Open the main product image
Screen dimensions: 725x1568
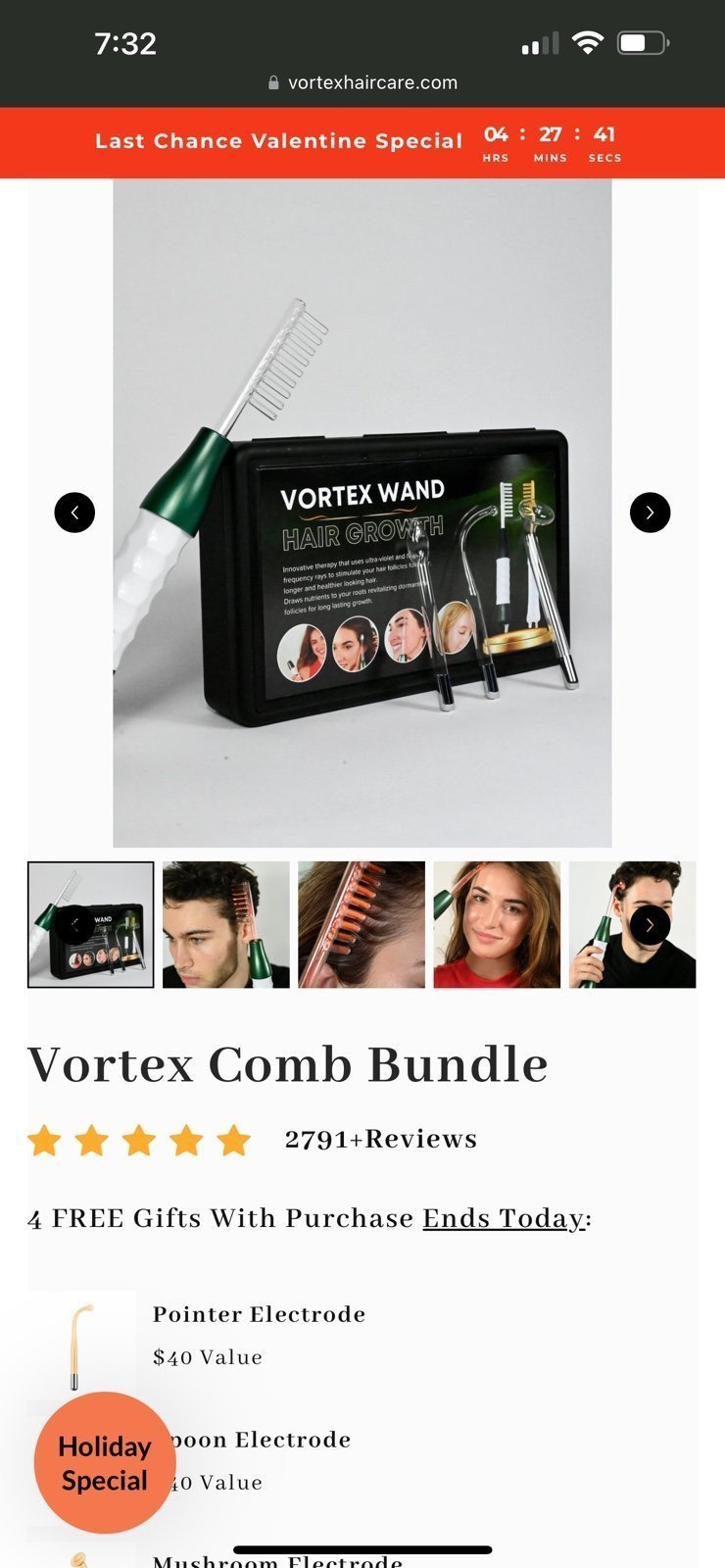[x=362, y=513]
